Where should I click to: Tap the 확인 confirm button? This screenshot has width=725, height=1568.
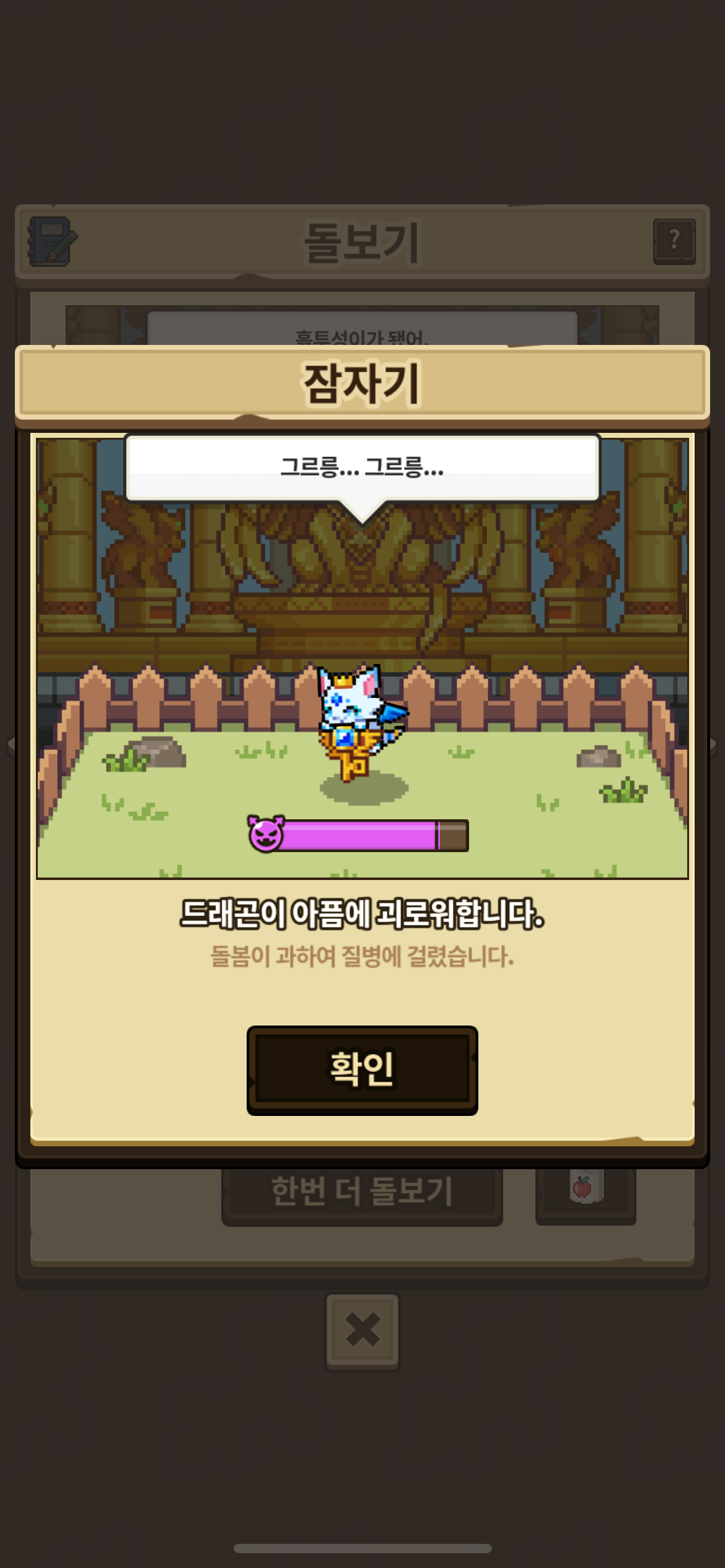(362, 1069)
